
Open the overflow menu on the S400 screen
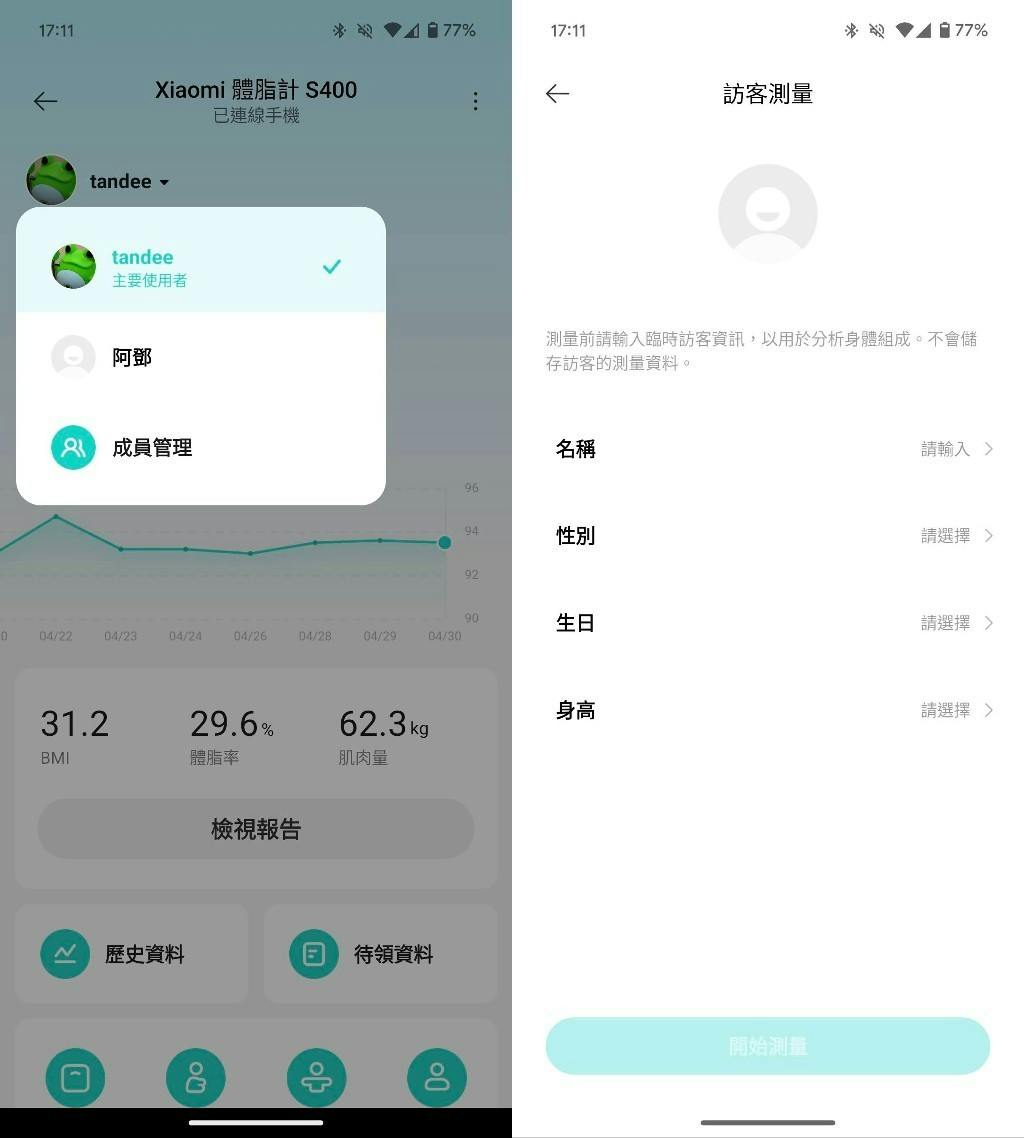point(475,101)
